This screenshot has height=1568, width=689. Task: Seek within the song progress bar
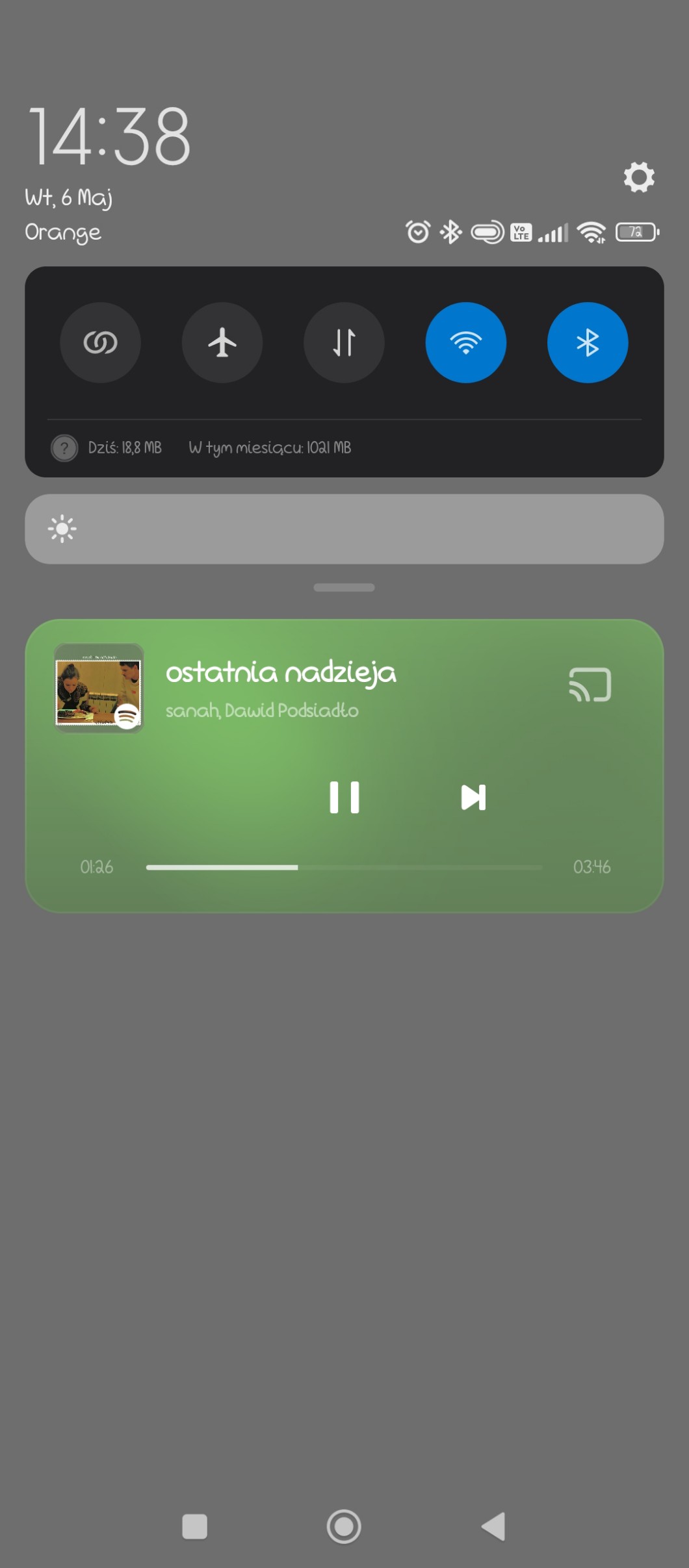point(344,867)
